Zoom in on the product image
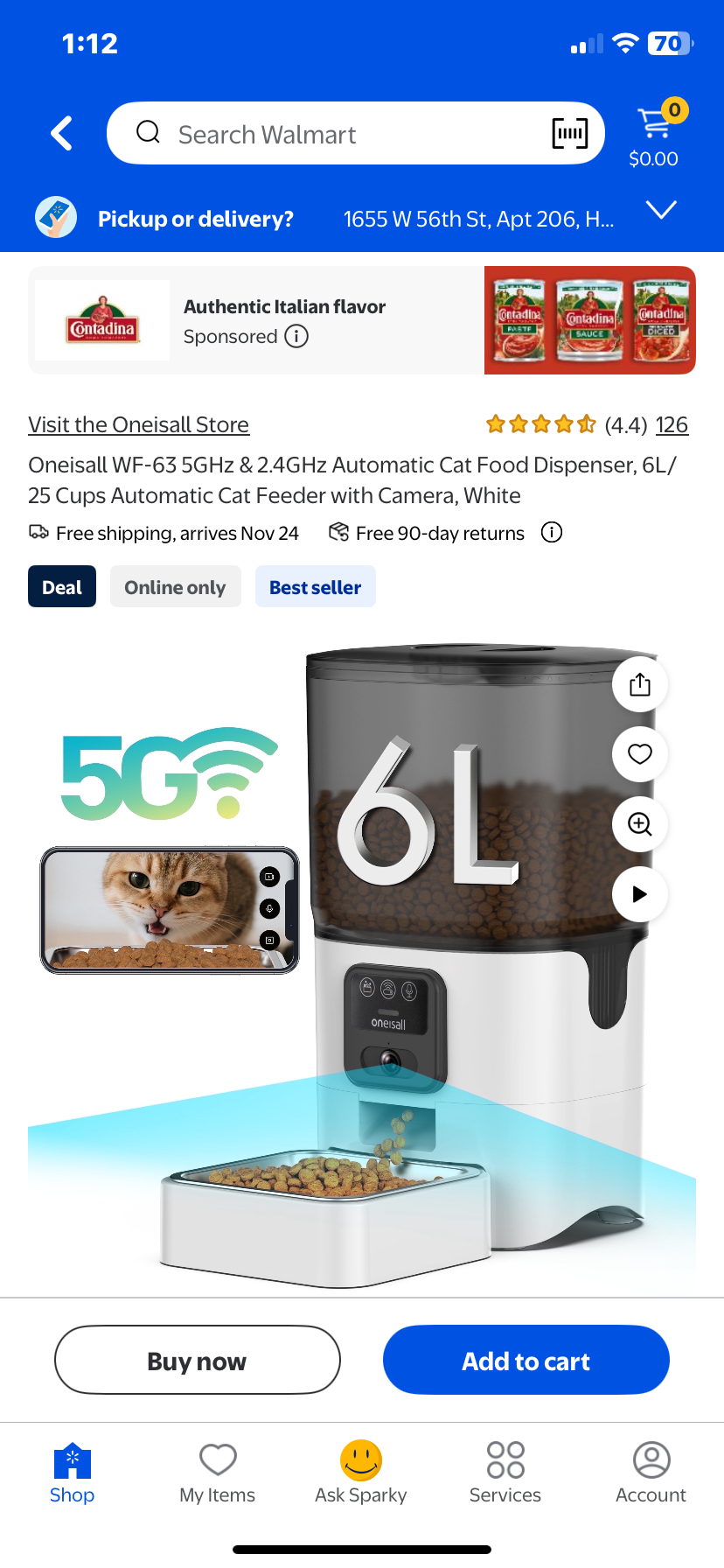This screenshot has width=724, height=1568. tap(640, 824)
